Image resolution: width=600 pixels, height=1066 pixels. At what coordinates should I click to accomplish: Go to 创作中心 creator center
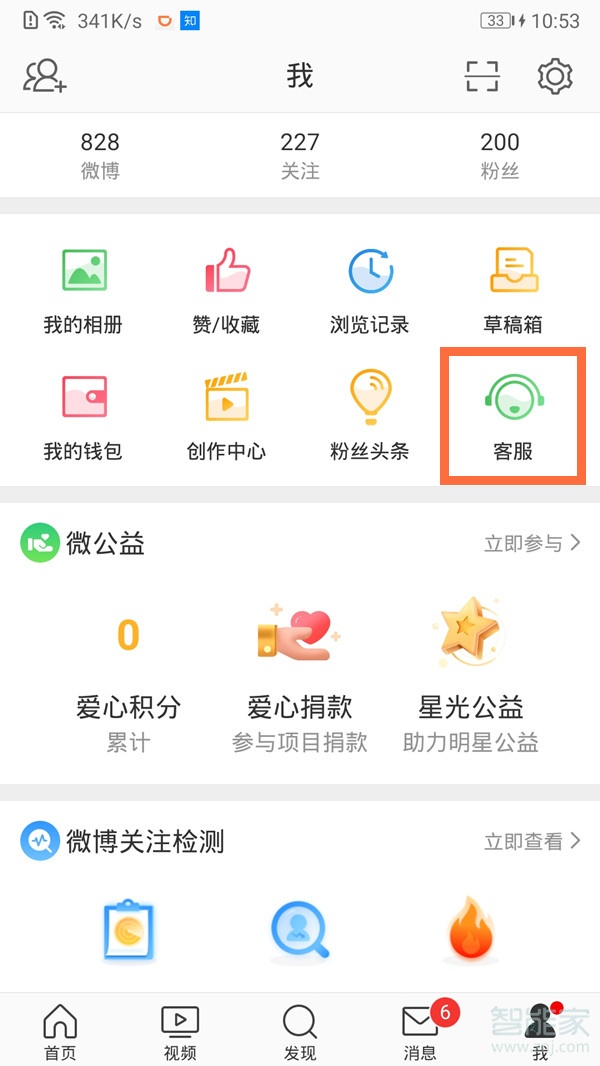pyautogui.click(x=226, y=416)
